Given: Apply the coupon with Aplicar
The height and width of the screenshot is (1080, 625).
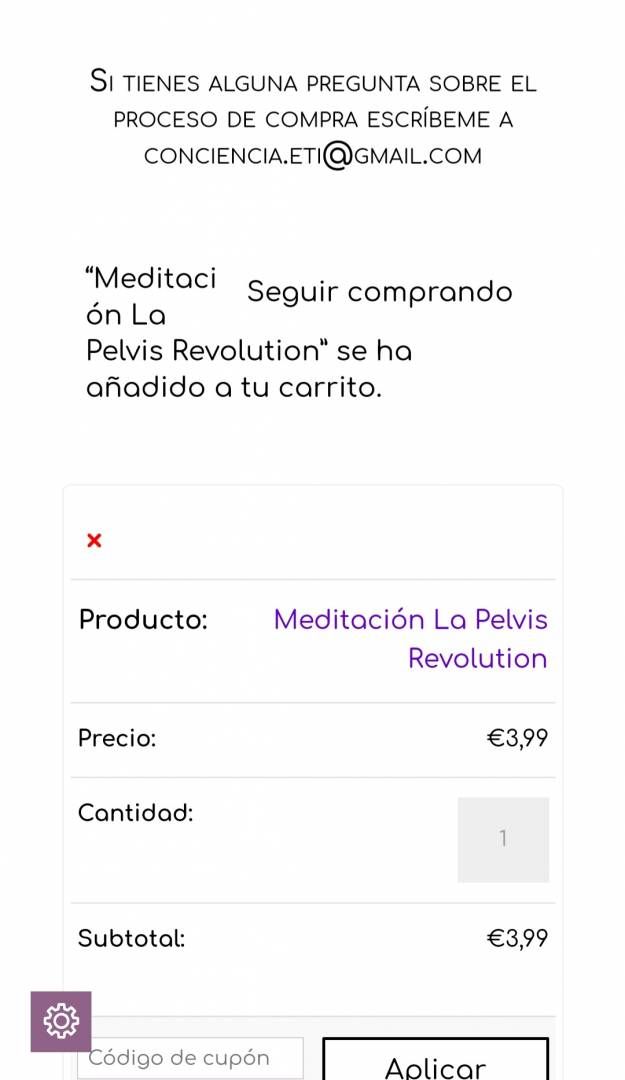Looking at the screenshot, I should pyautogui.click(x=436, y=1061).
